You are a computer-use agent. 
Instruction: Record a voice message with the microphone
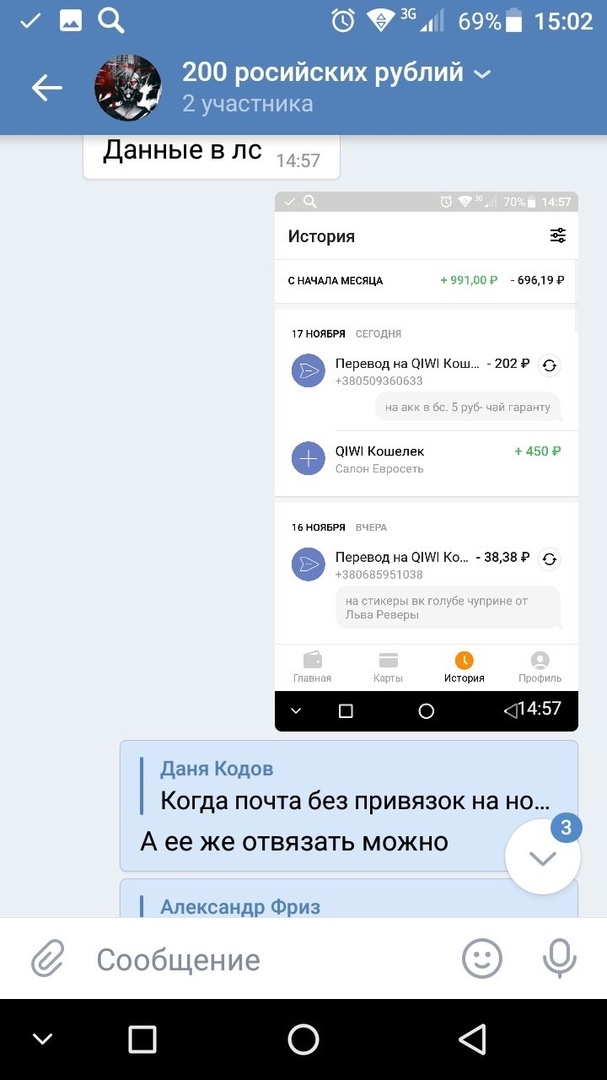click(560, 960)
